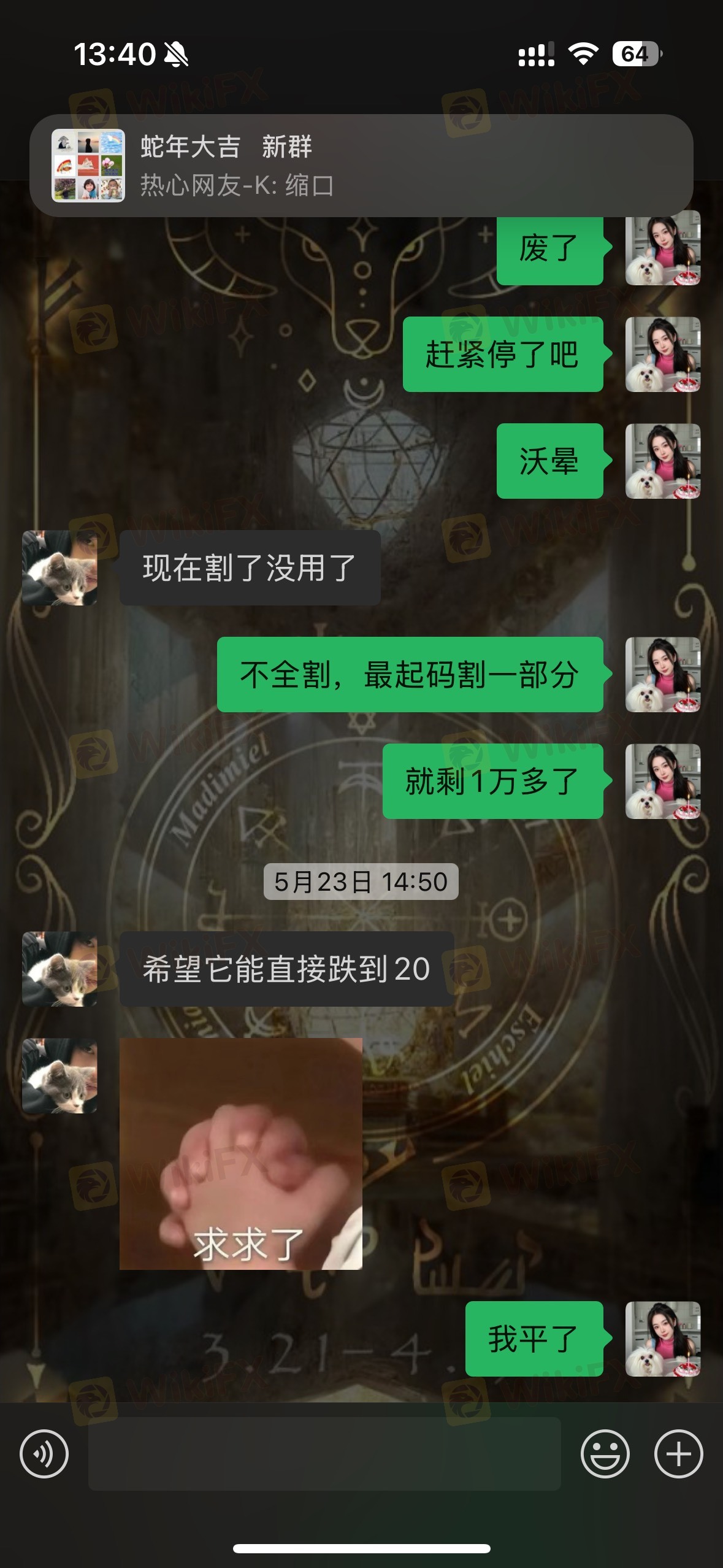
Task: Open the 蛇年大吉 新群 notification banner
Action: pos(361,166)
